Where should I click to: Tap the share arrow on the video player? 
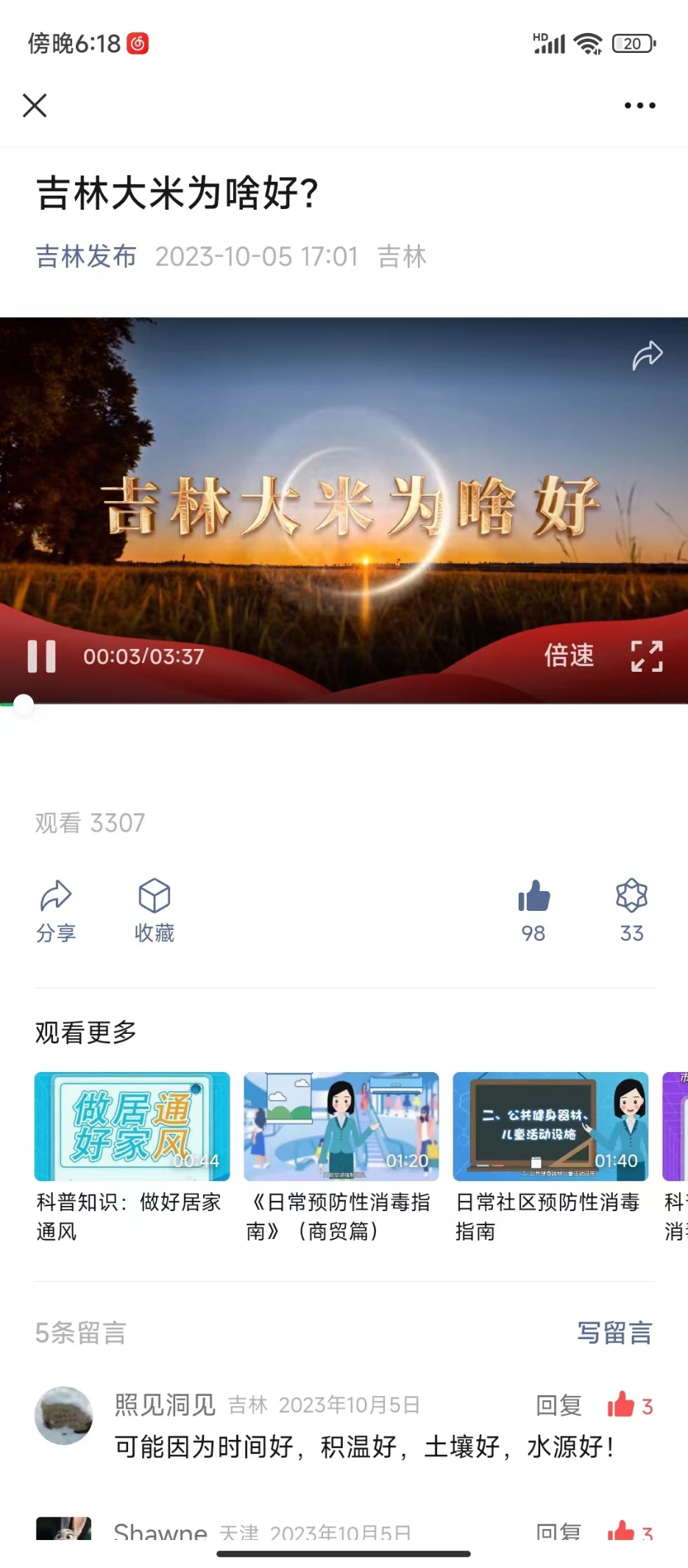648,354
